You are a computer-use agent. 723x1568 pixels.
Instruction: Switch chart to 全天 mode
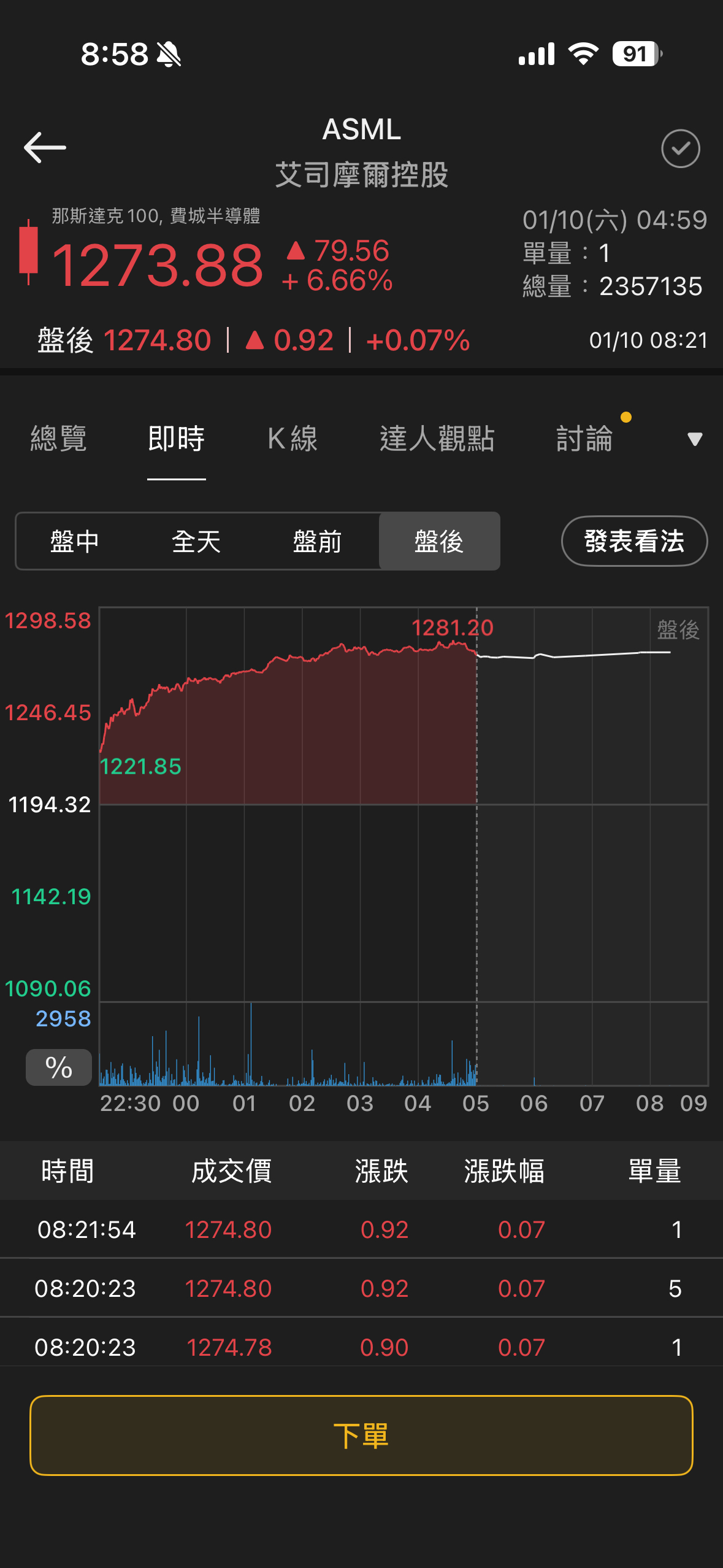tap(197, 541)
